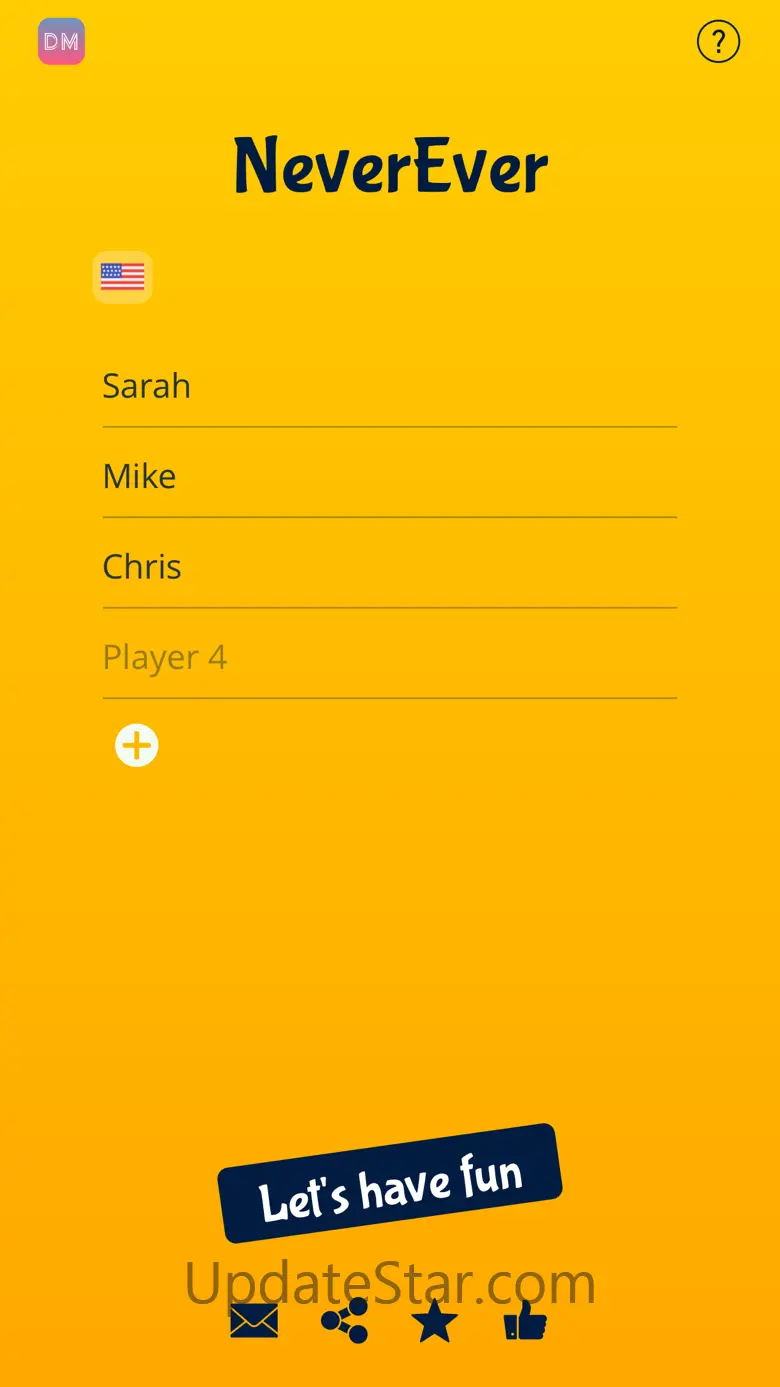Rate the app with the star icon

click(x=435, y=1321)
